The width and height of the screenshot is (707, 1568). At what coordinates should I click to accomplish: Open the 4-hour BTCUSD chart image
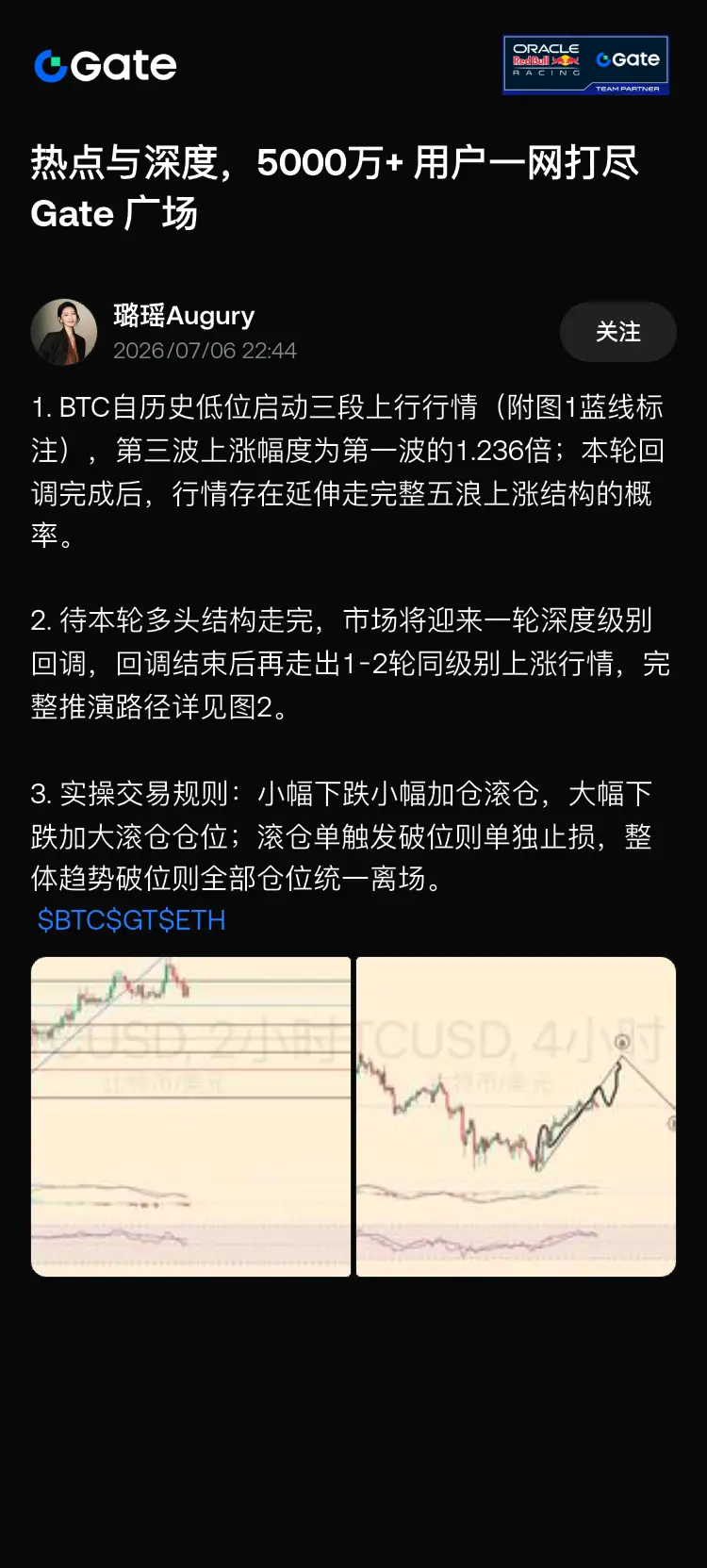point(517,1116)
